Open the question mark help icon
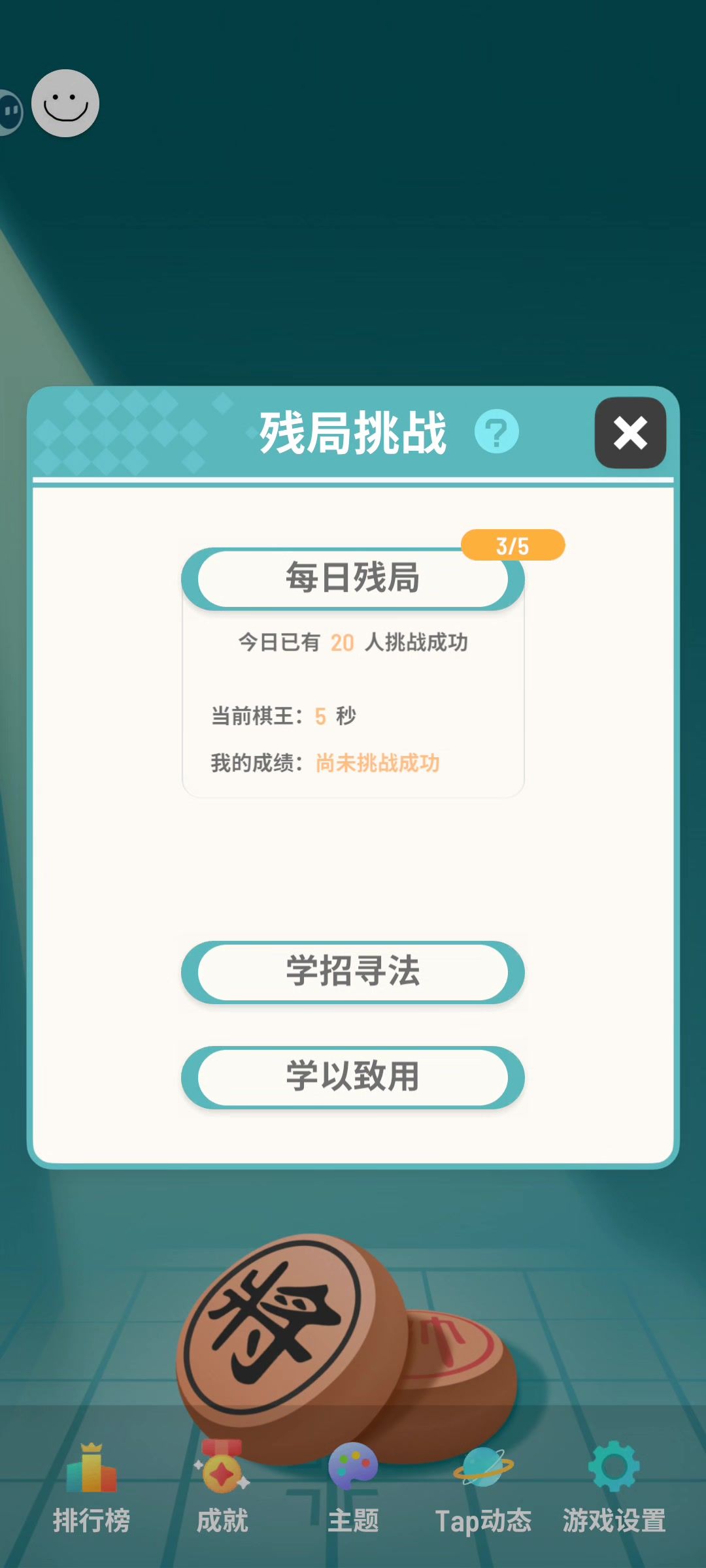The width and height of the screenshot is (706, 1568). 496,432
